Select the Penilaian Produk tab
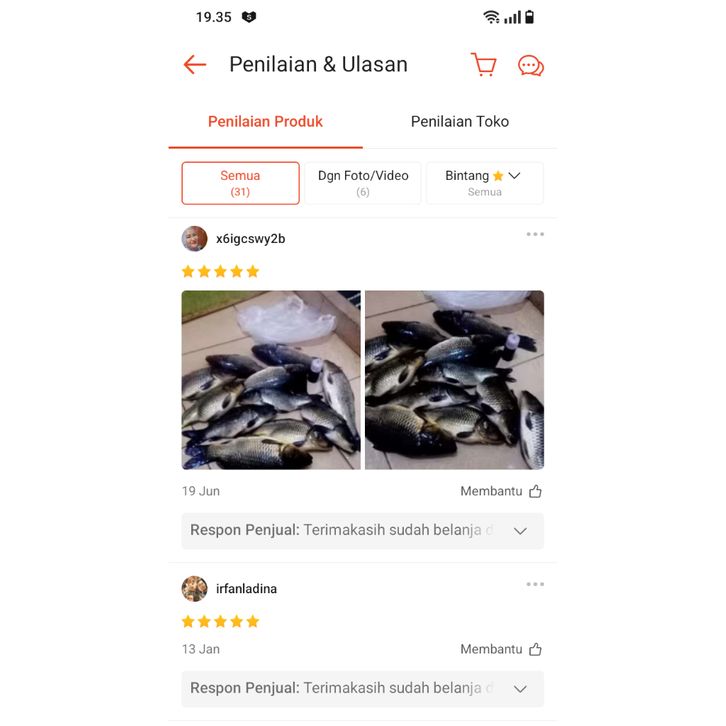The height and width of the screenshot is (726, 726). click(x=265, y=122)
